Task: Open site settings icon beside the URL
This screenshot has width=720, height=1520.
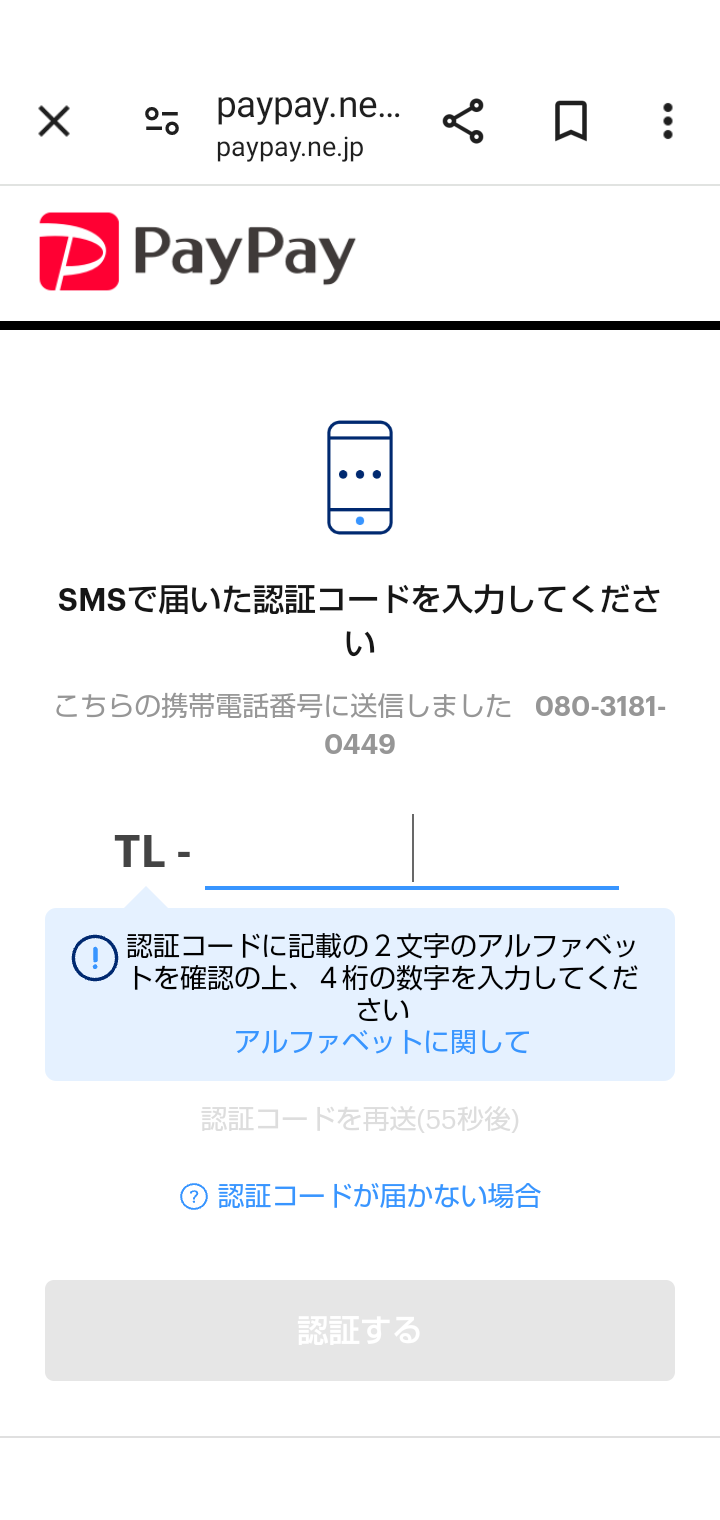Action: [x=161, y=122]
